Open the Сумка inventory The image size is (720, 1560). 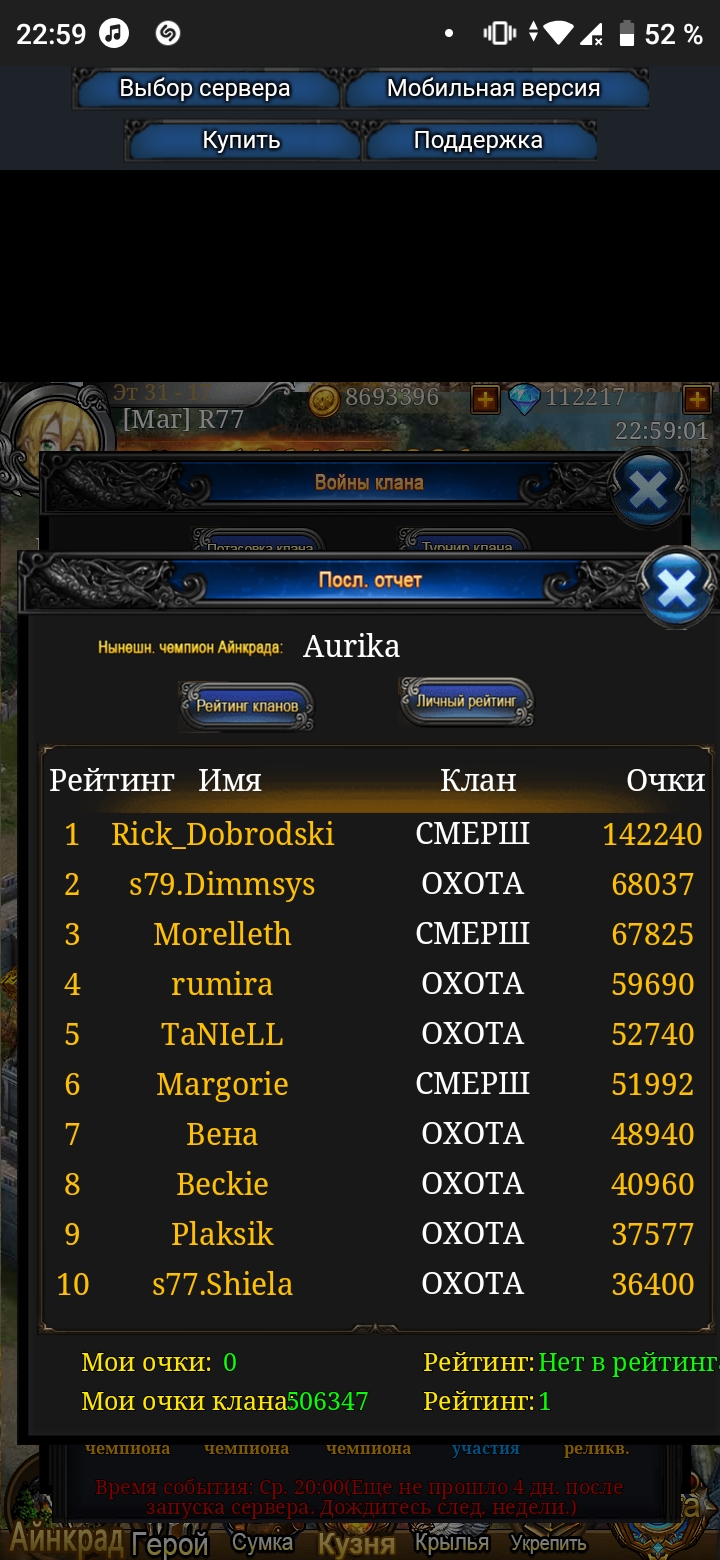click(x=262, y=1543)
